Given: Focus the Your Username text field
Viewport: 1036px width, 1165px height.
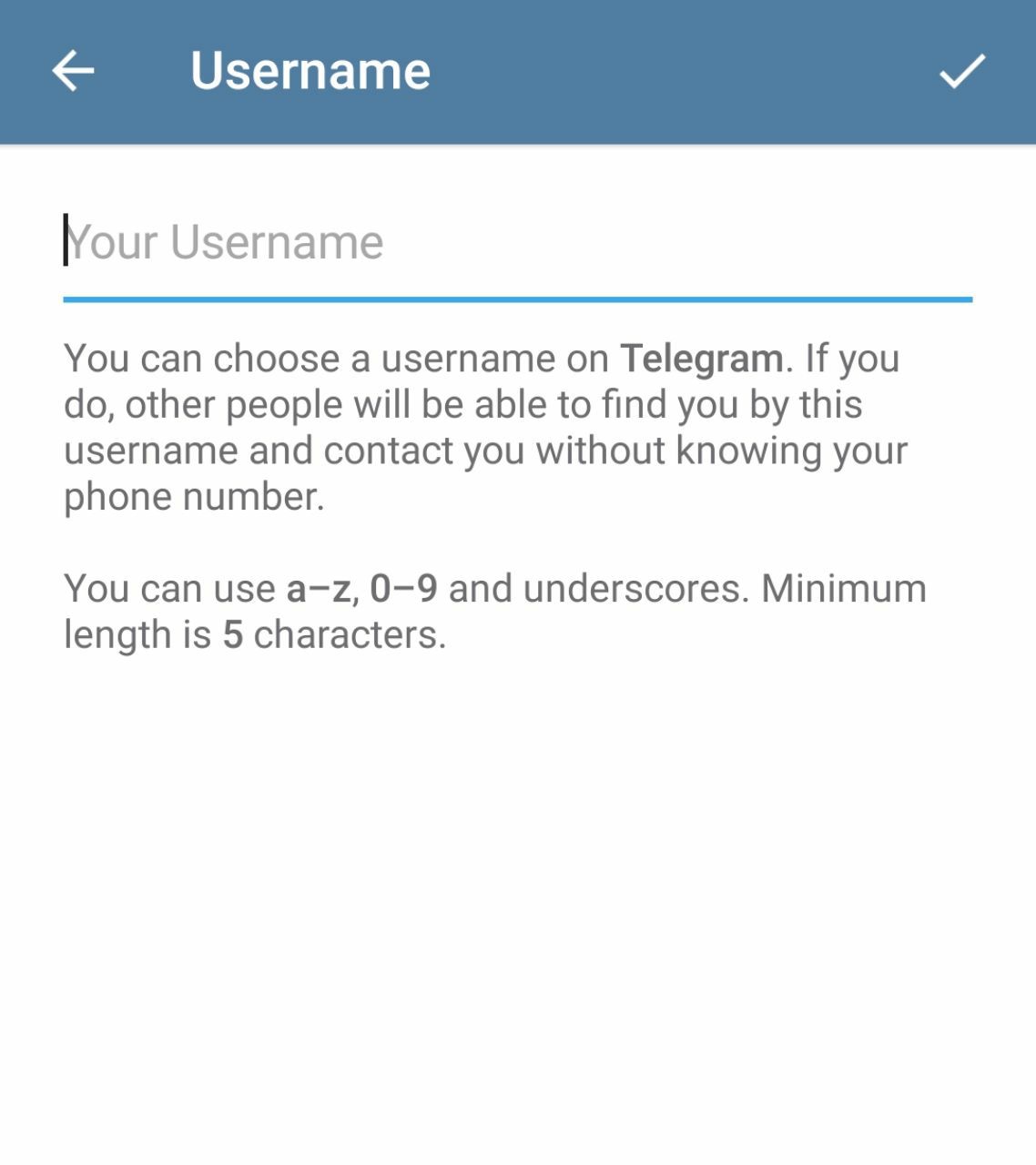Looking at the screenshot, I should point(516,243).
